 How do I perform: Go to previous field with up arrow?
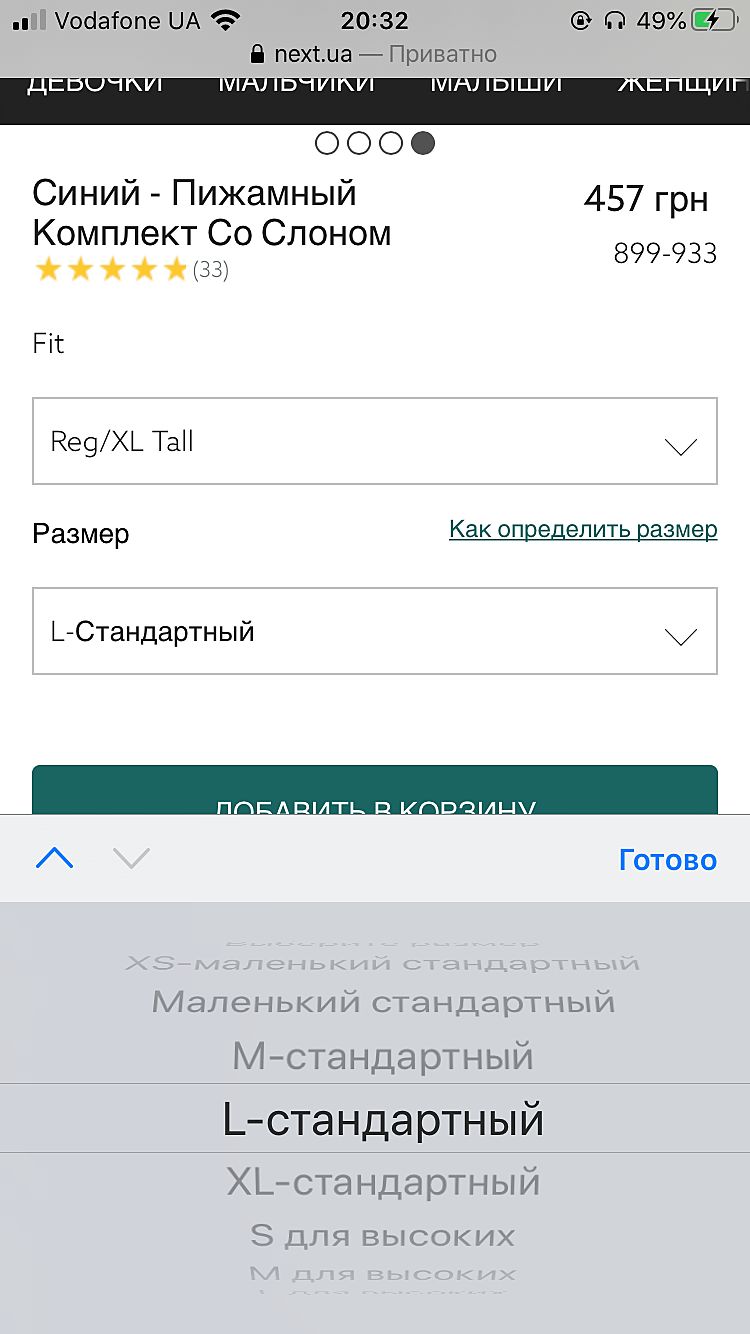tap(55, 858)
